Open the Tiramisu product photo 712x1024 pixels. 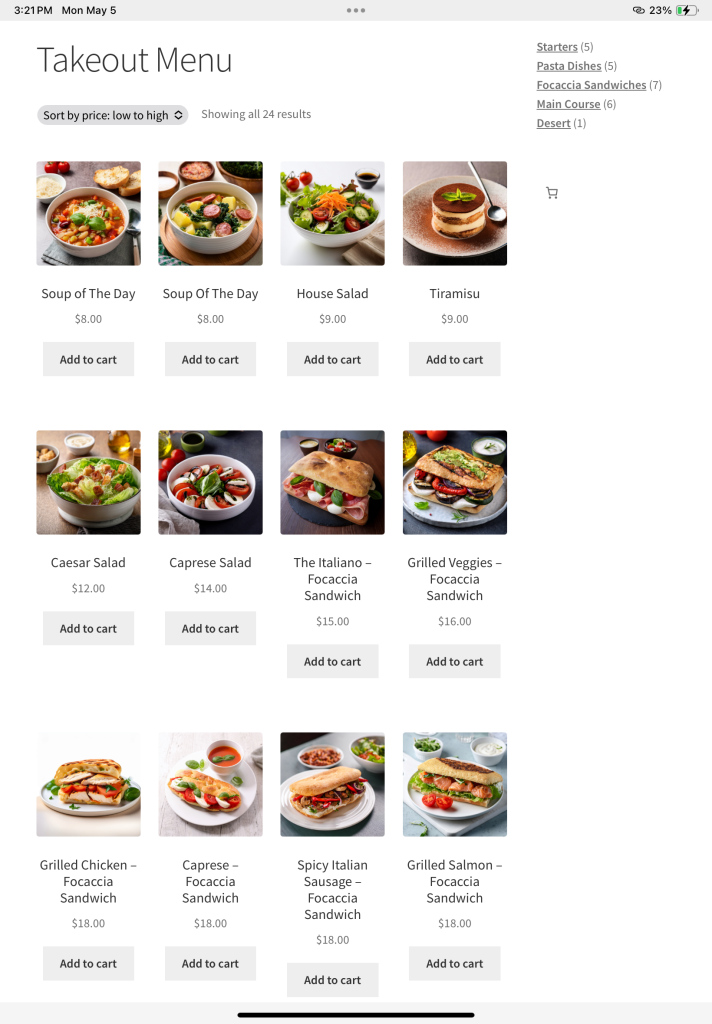454,213
